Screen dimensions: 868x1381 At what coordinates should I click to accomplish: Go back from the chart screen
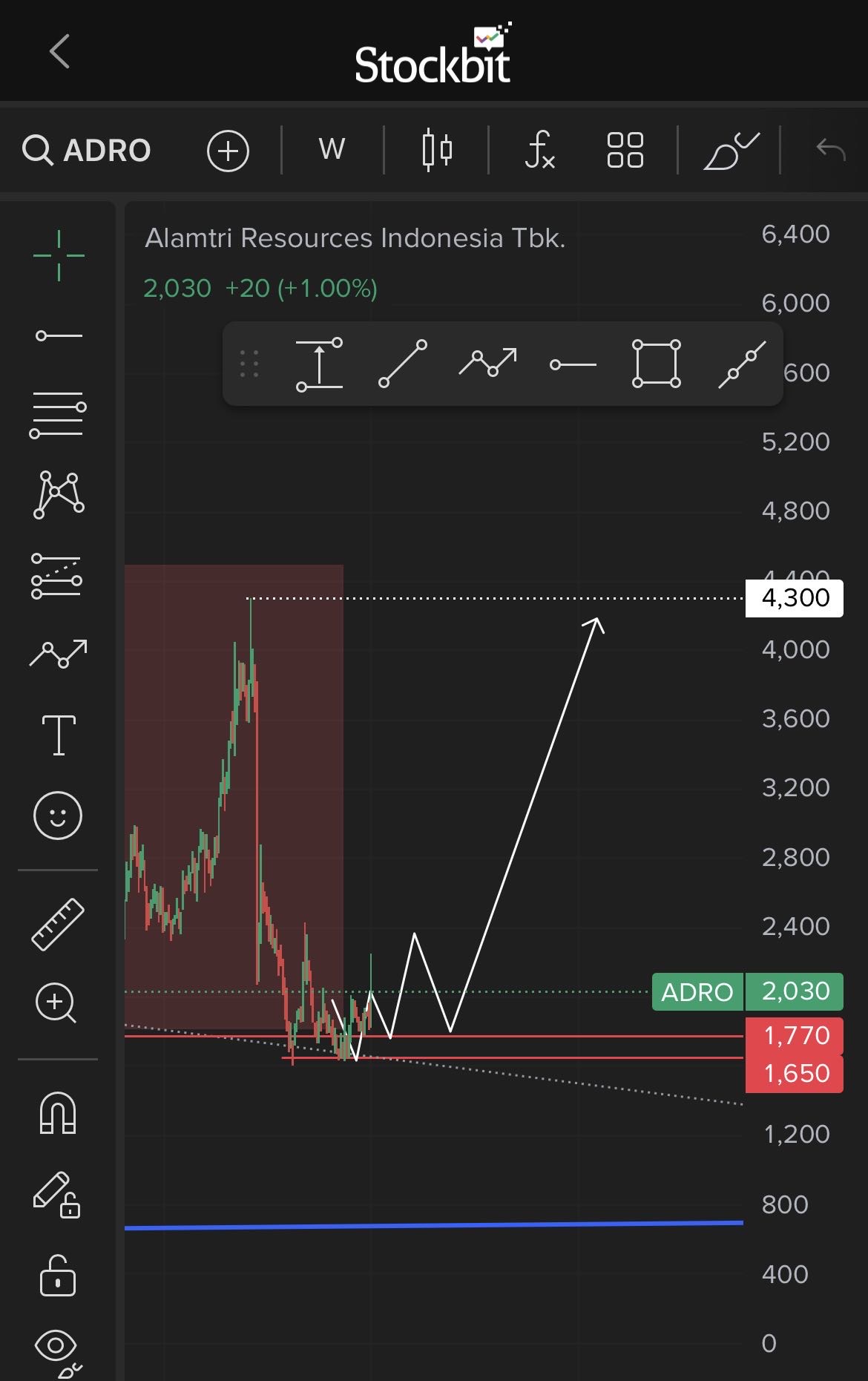pyautogui.click(x=59, y=52)
